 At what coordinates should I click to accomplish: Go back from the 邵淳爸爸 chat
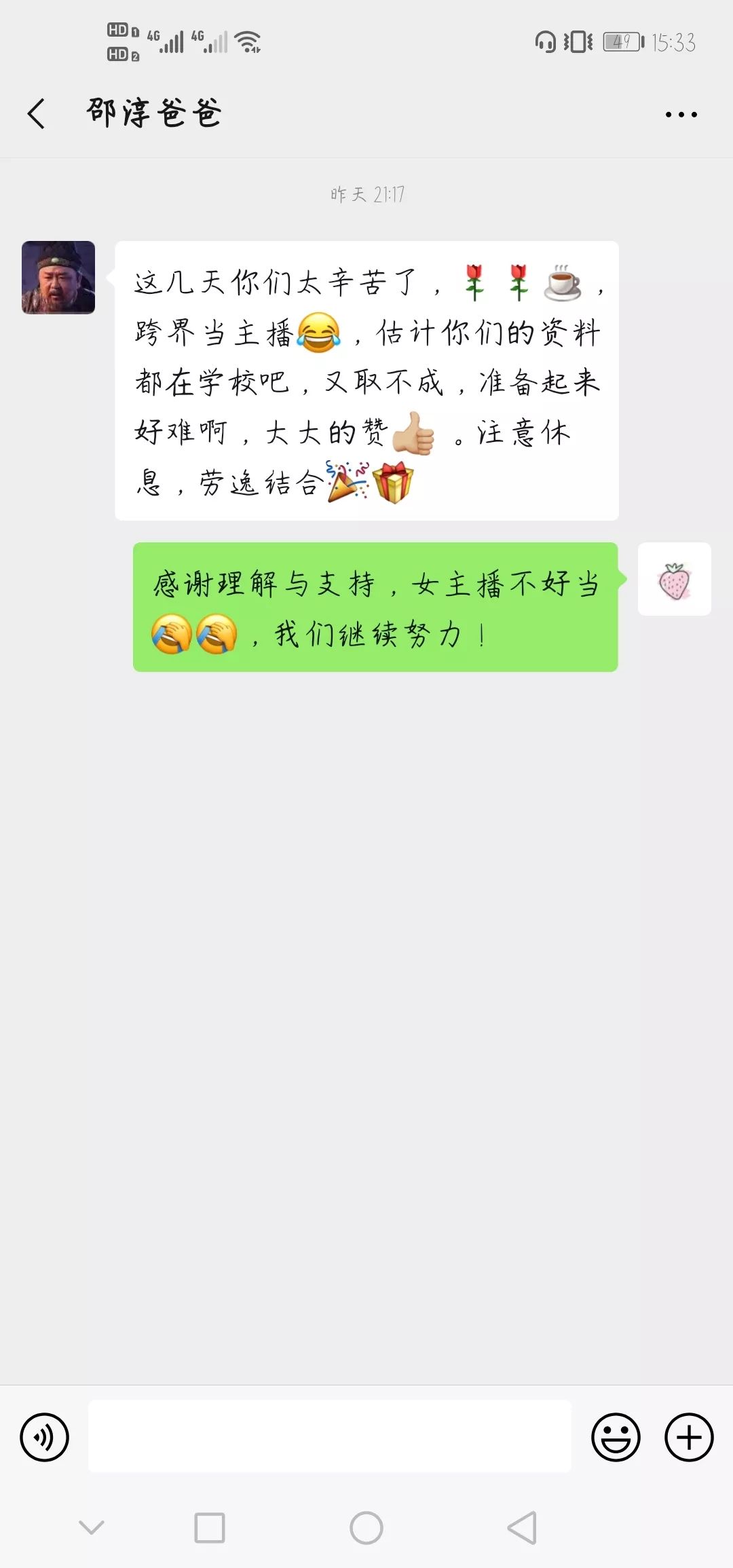point(37,113)
